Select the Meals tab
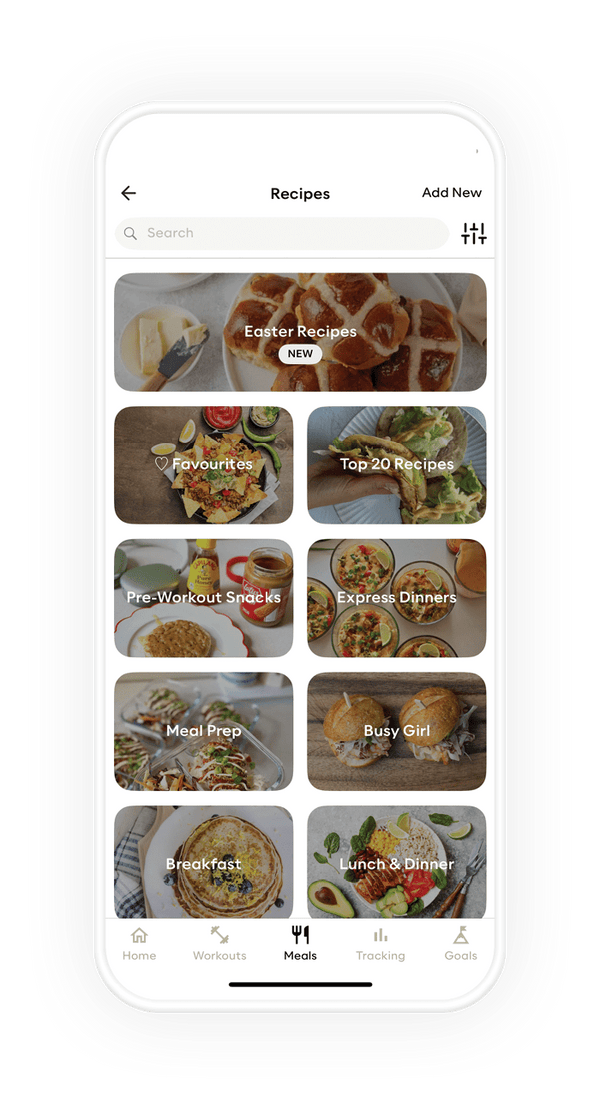The image size is (600, 1114). (300, 943)
